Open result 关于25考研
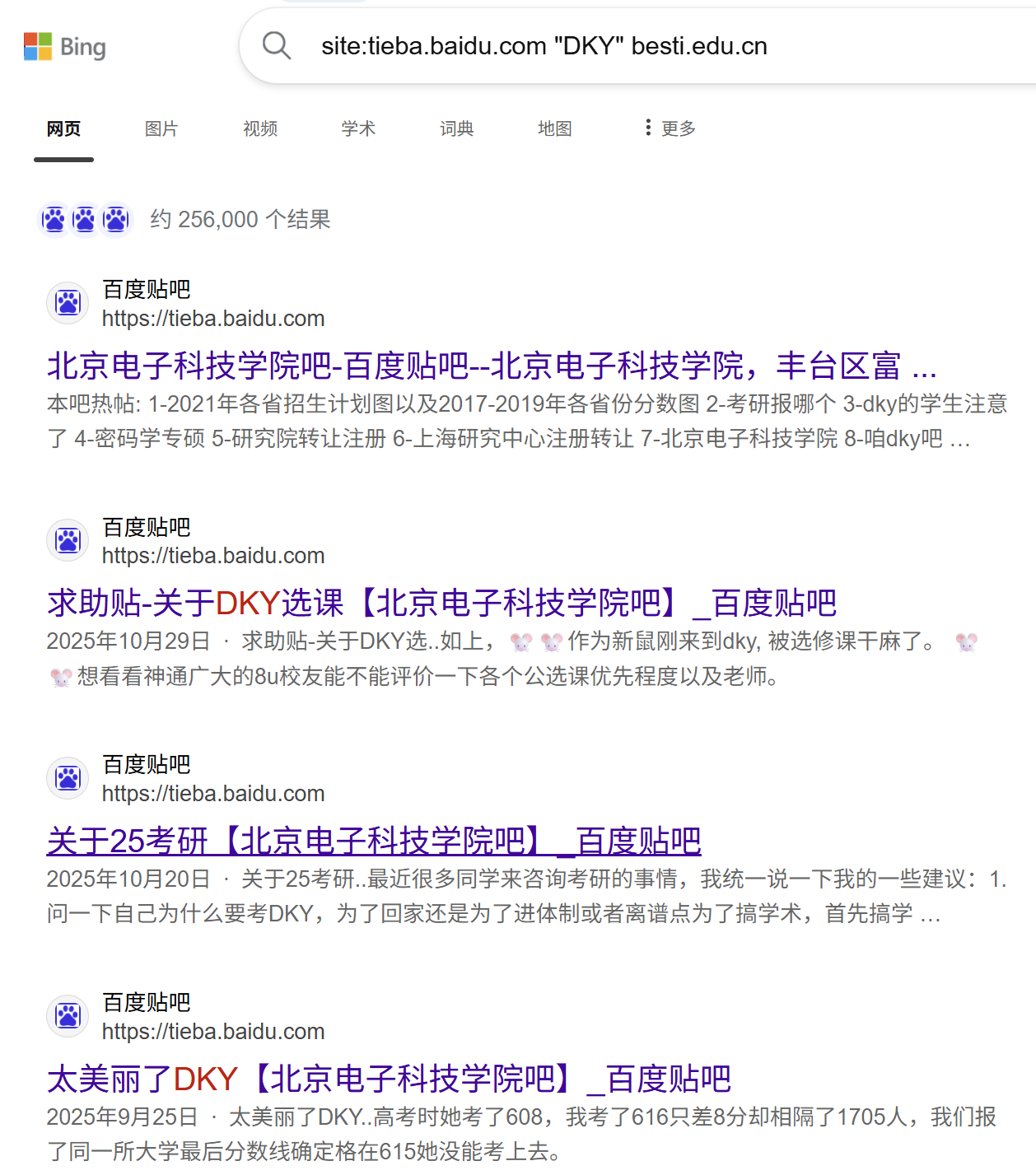This screenshot has height=1175, width=1036. coord(374,842)
